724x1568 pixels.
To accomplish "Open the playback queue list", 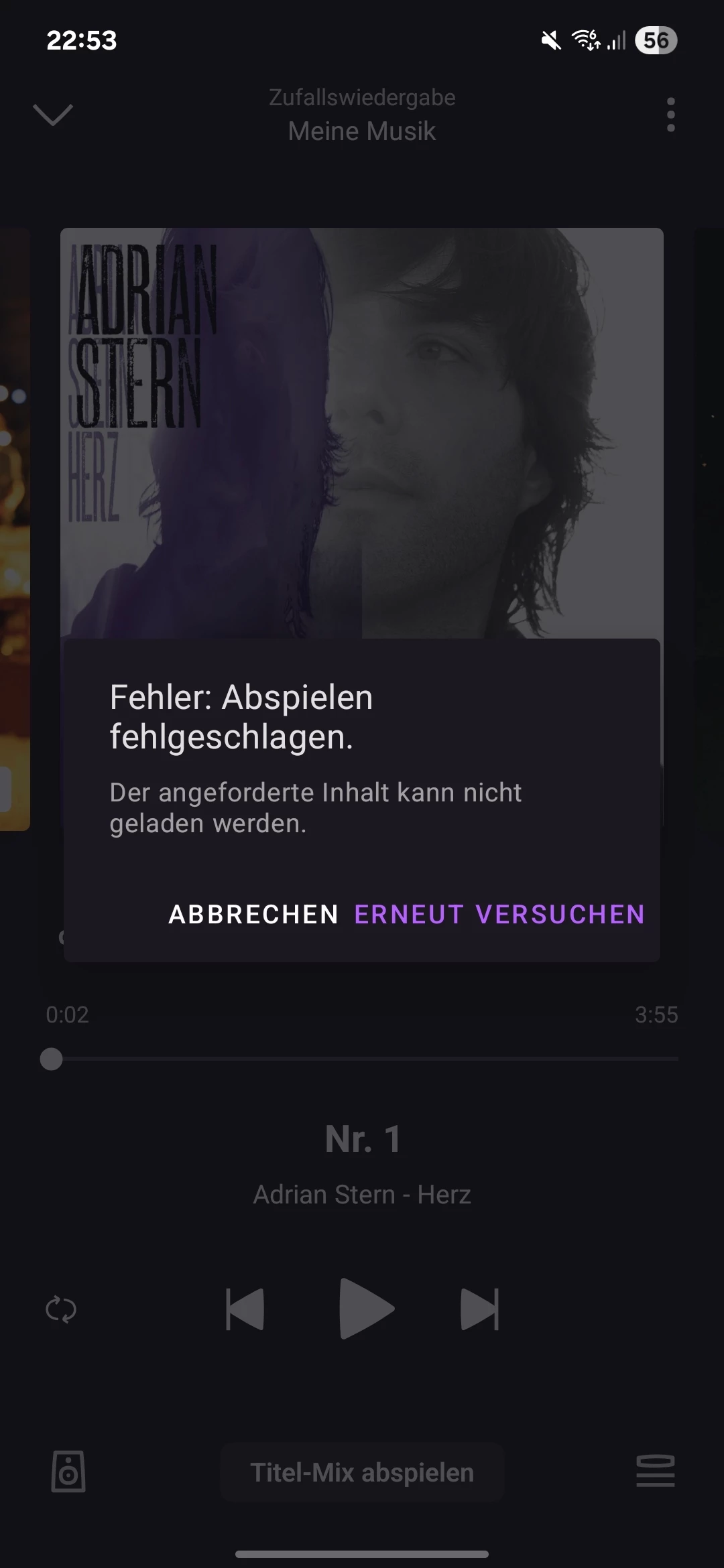I will (x=655, y=1472).
